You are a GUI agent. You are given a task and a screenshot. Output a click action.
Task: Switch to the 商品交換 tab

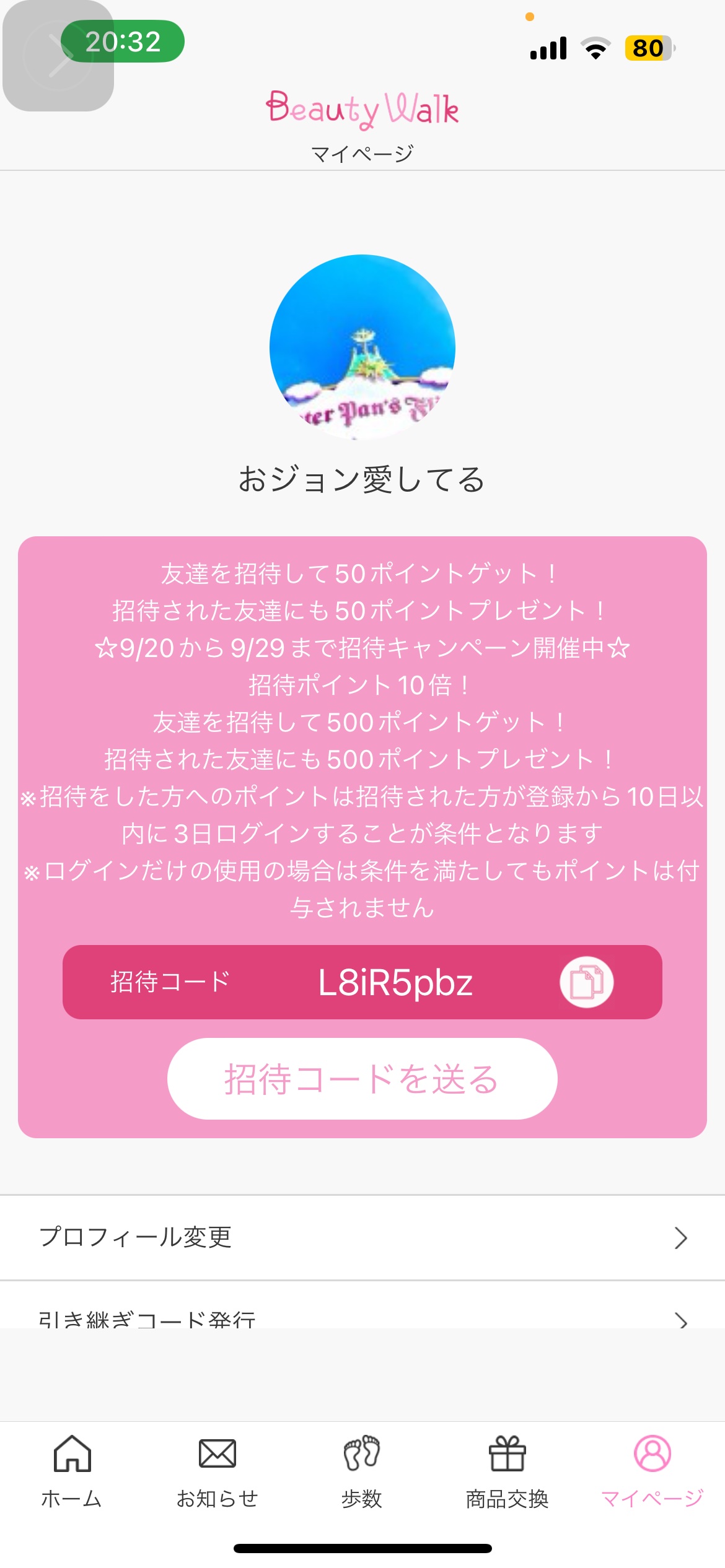click(507, 1470)
